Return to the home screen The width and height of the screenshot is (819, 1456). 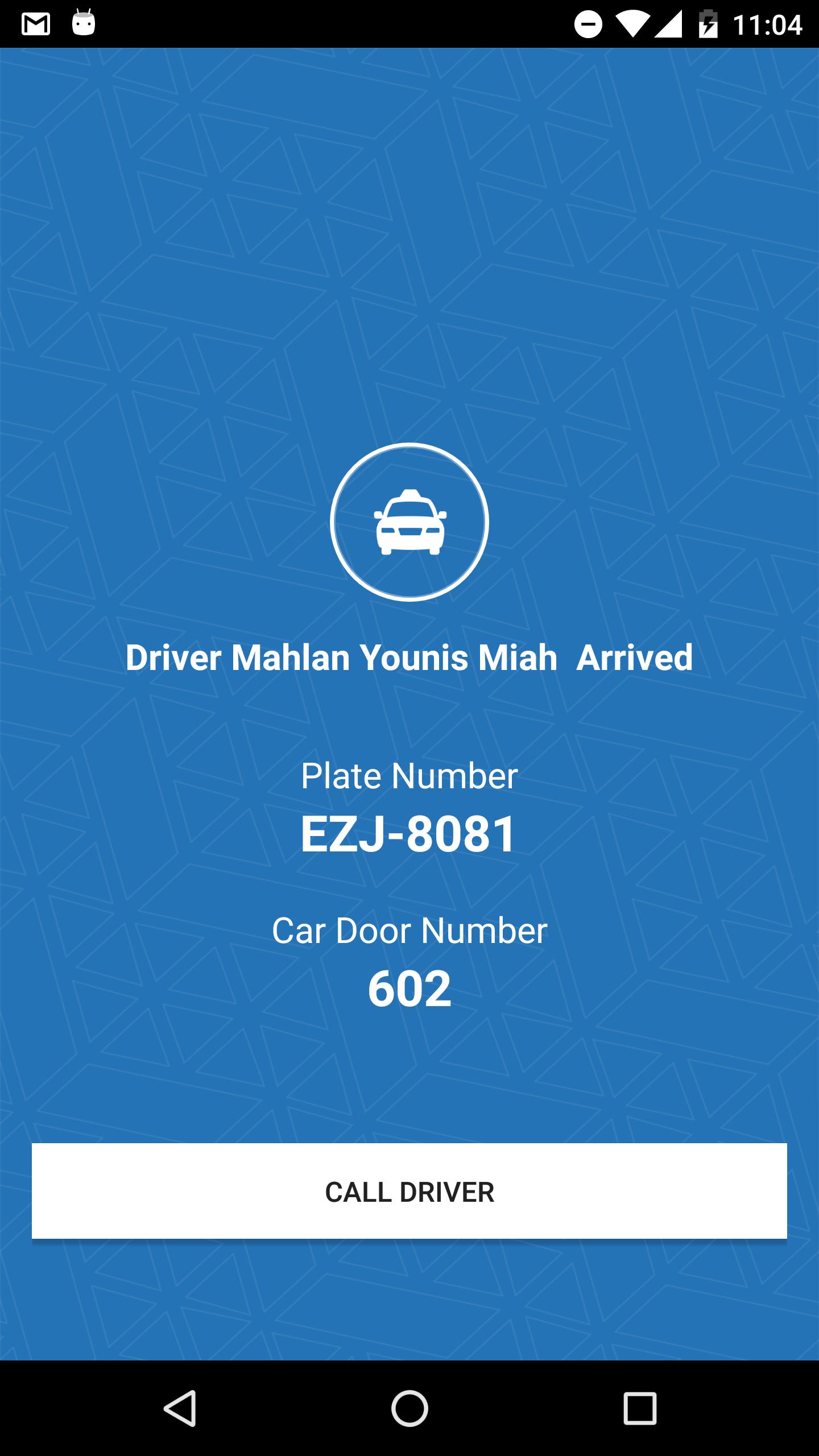pos(409,1408)
